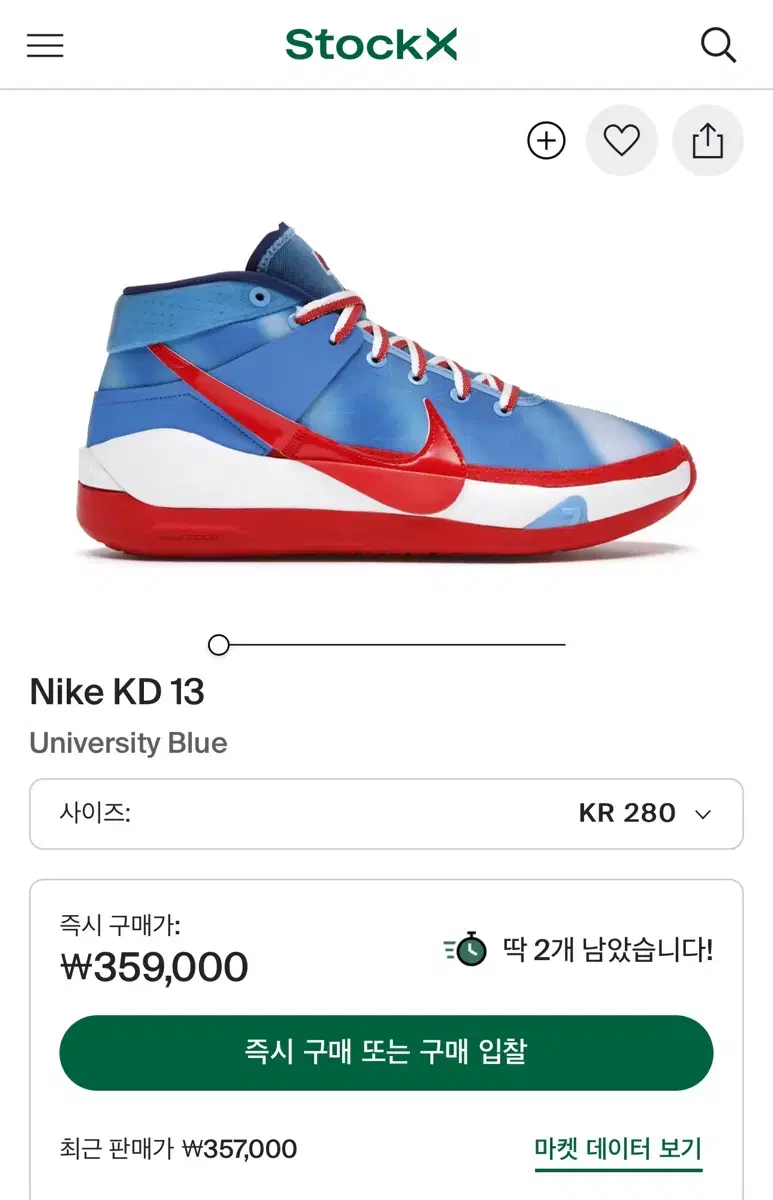The height and width of the screenshot is (1200, 773).
Task: Open the 마켓 데이터 보기 link
Action: click(x=620, y=1149)
